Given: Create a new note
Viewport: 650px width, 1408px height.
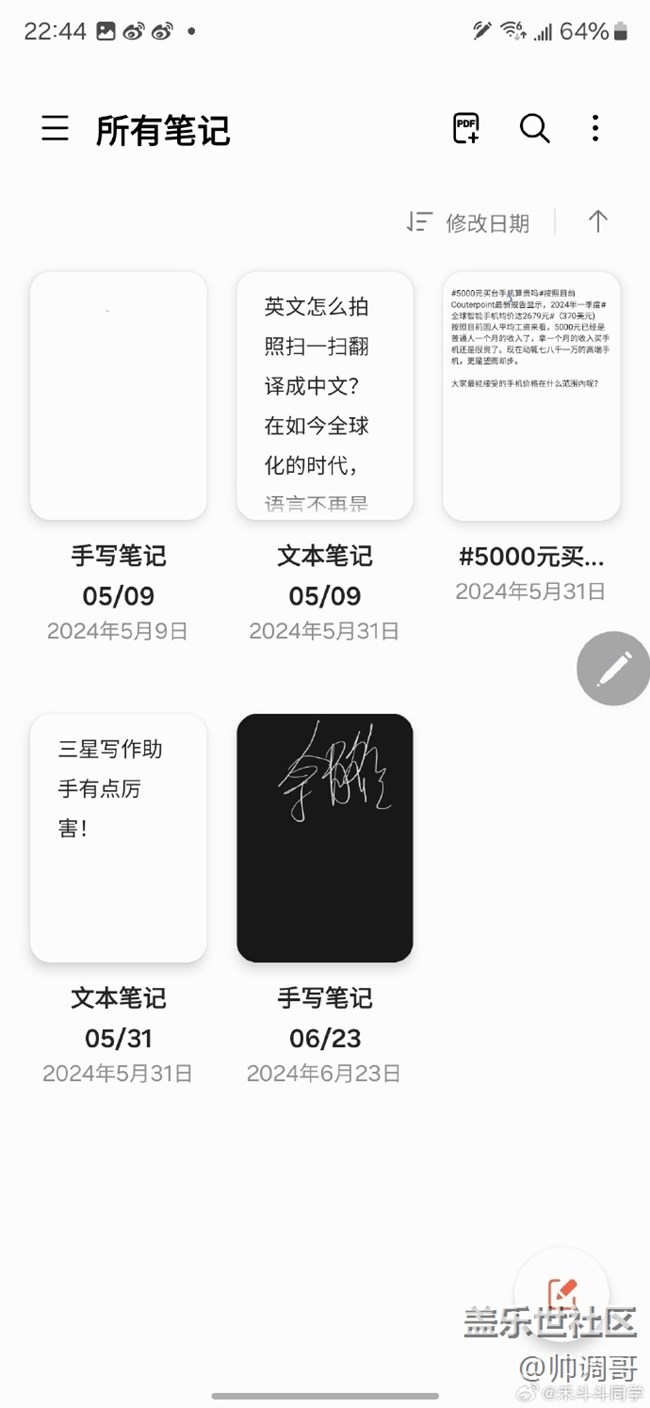Looking at the screenshot, I should click(x=561, y=1294).
